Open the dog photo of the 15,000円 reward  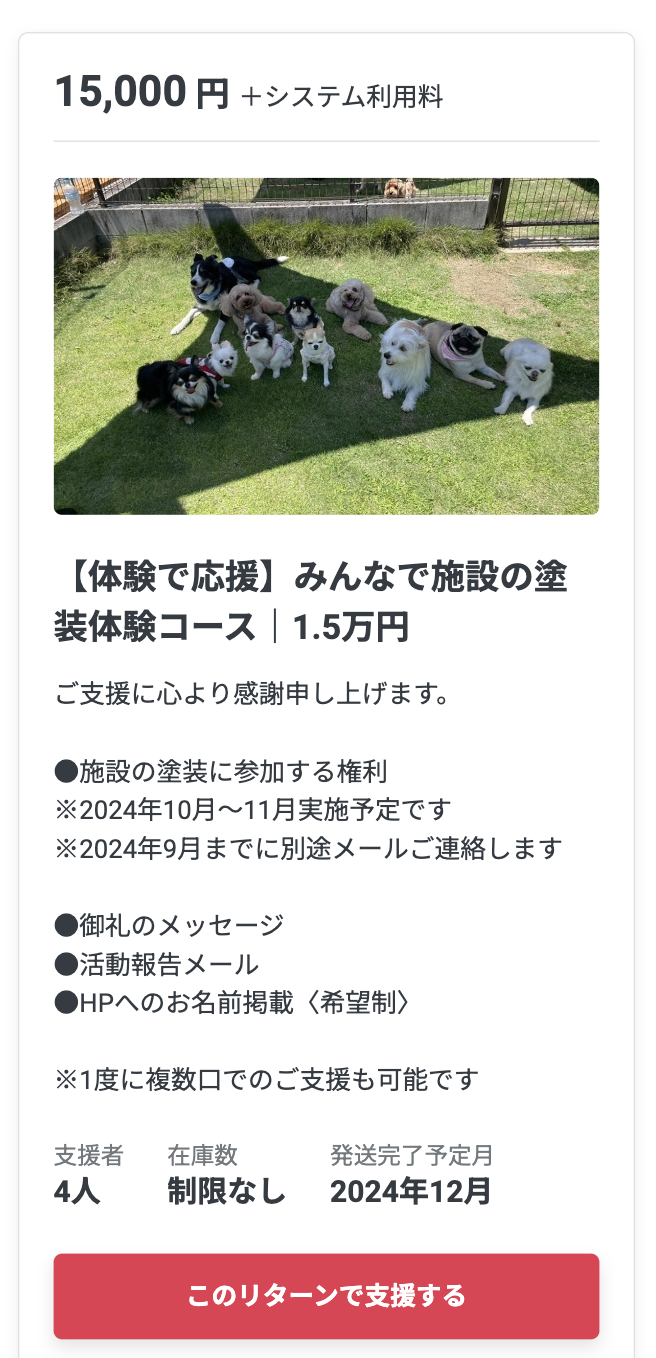pyautogui.click(x=326, y=346)
